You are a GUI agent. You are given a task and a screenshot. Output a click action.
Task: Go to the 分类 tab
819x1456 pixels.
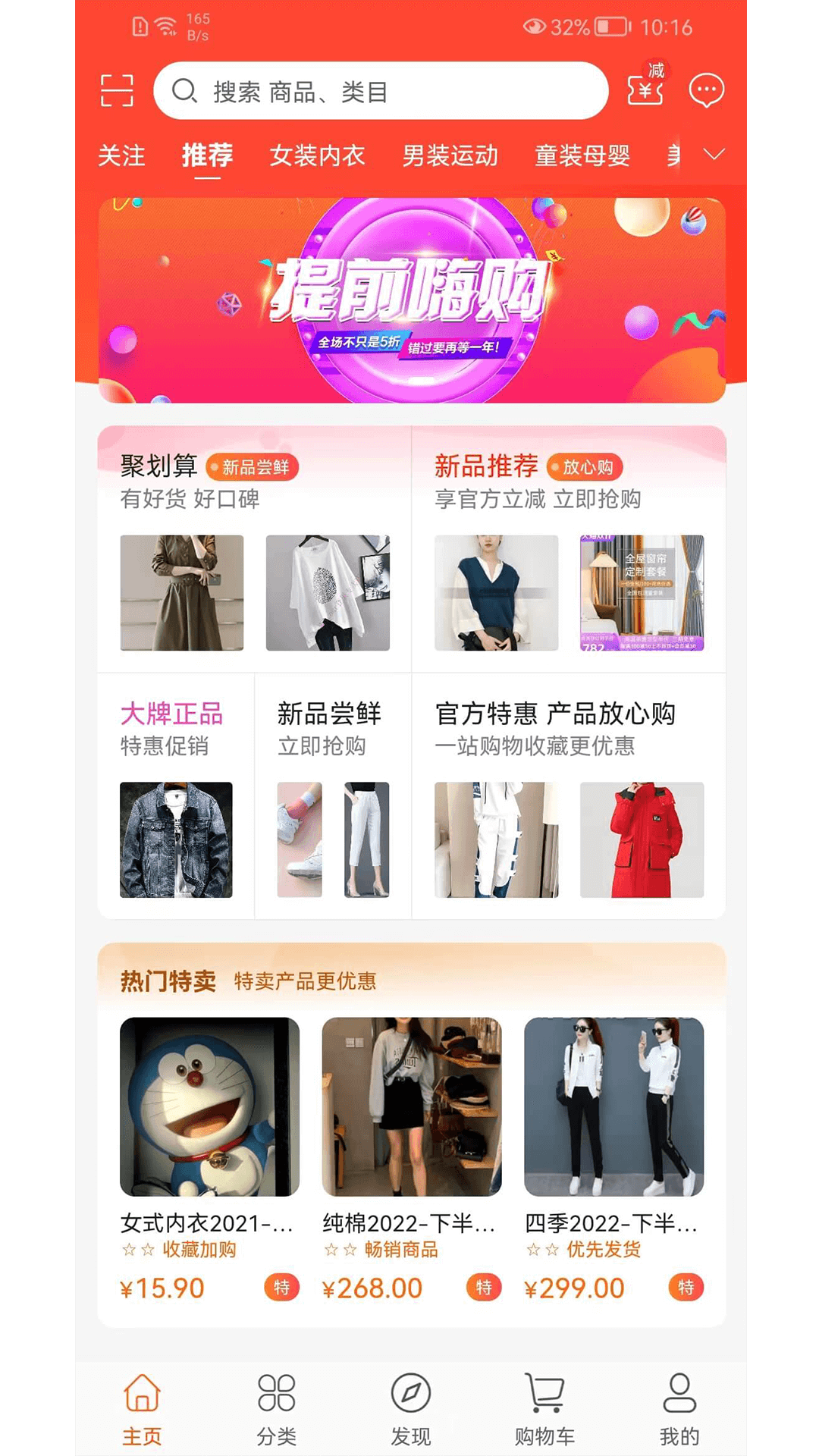pos(276,1409)
